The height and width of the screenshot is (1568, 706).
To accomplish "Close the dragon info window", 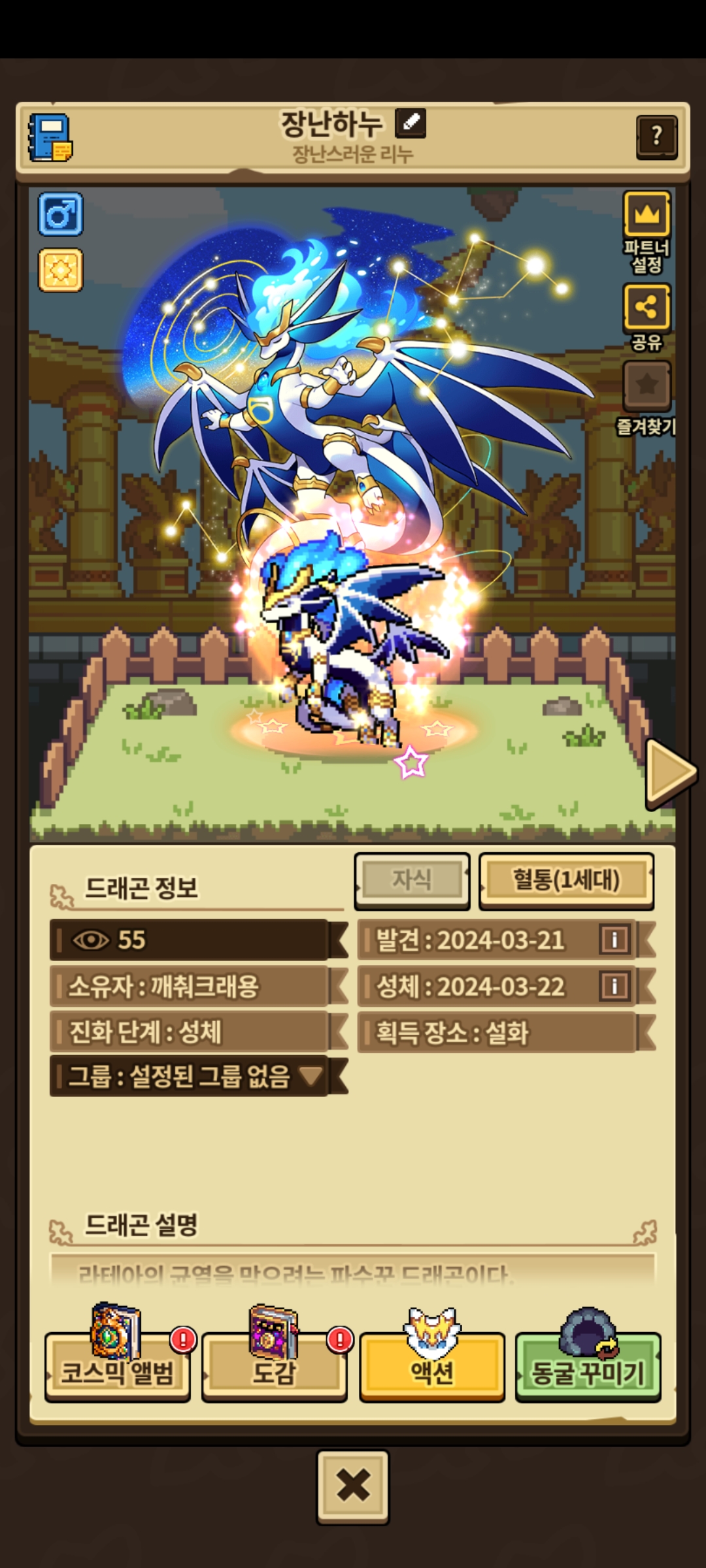I will click(x=353, y=1486).
